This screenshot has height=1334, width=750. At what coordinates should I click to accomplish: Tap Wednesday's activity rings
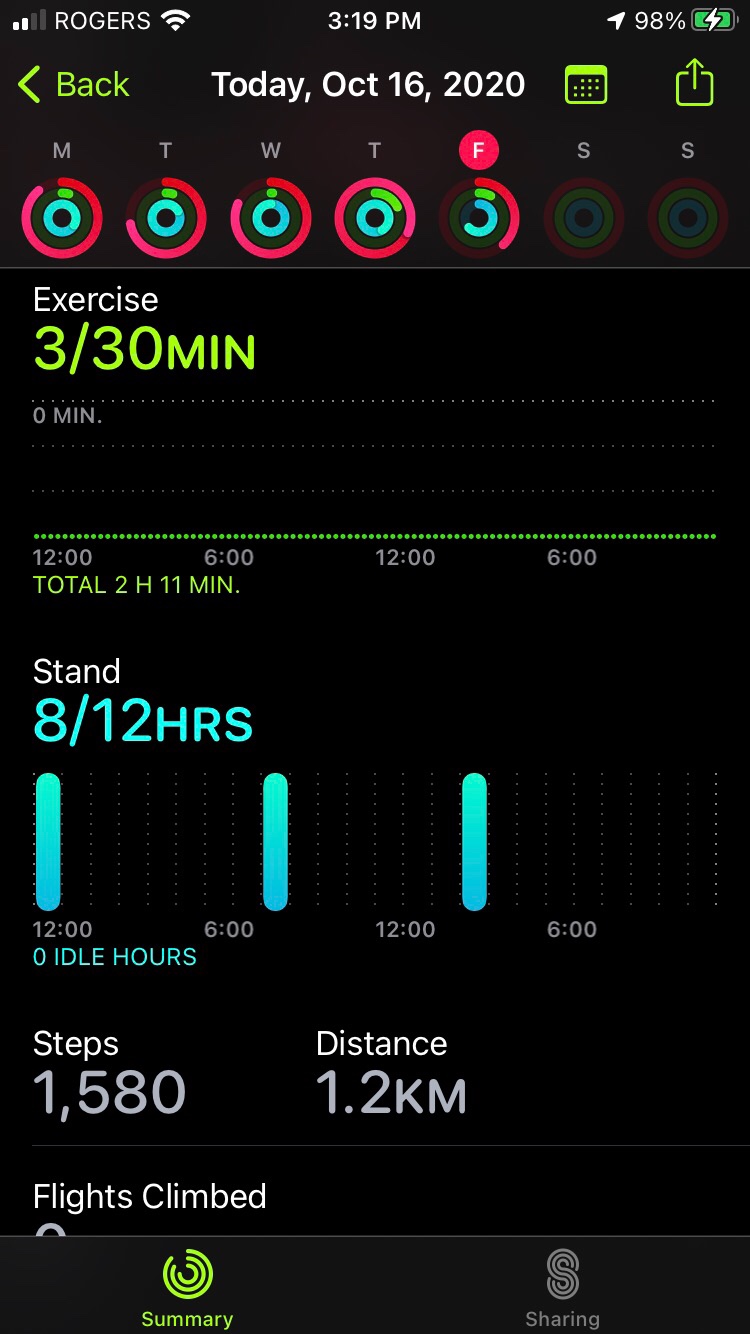269,216
